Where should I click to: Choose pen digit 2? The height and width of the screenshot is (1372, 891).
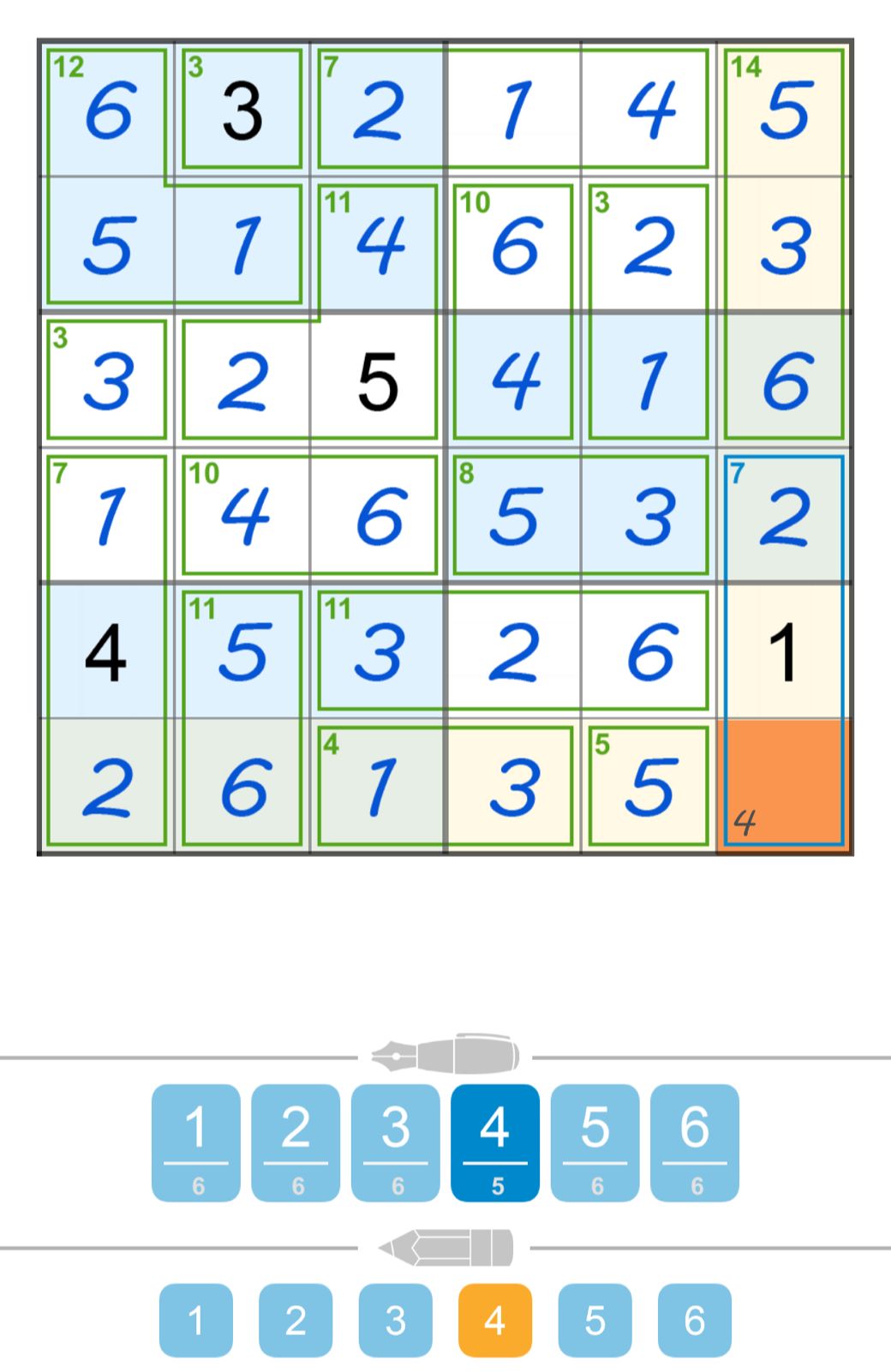click(296, 1141)
